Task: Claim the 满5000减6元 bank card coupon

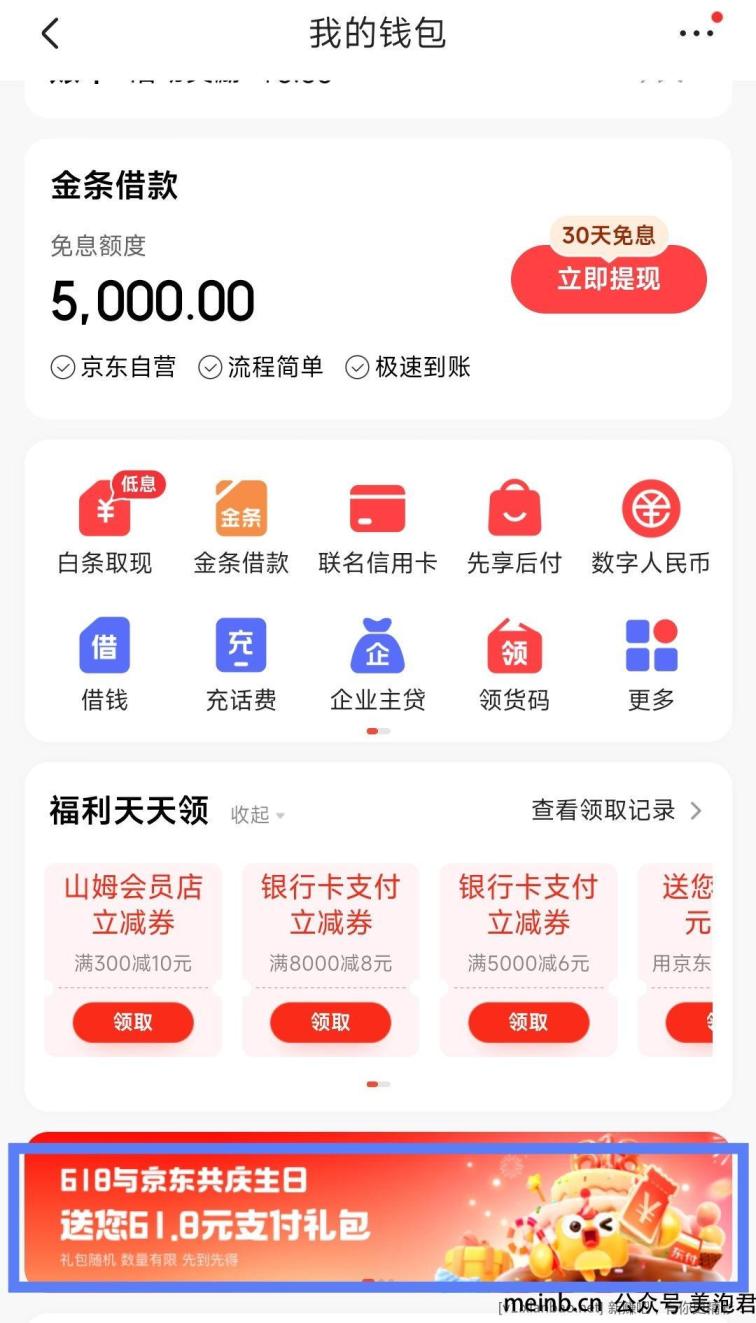Action: (x=528, y=1022)
